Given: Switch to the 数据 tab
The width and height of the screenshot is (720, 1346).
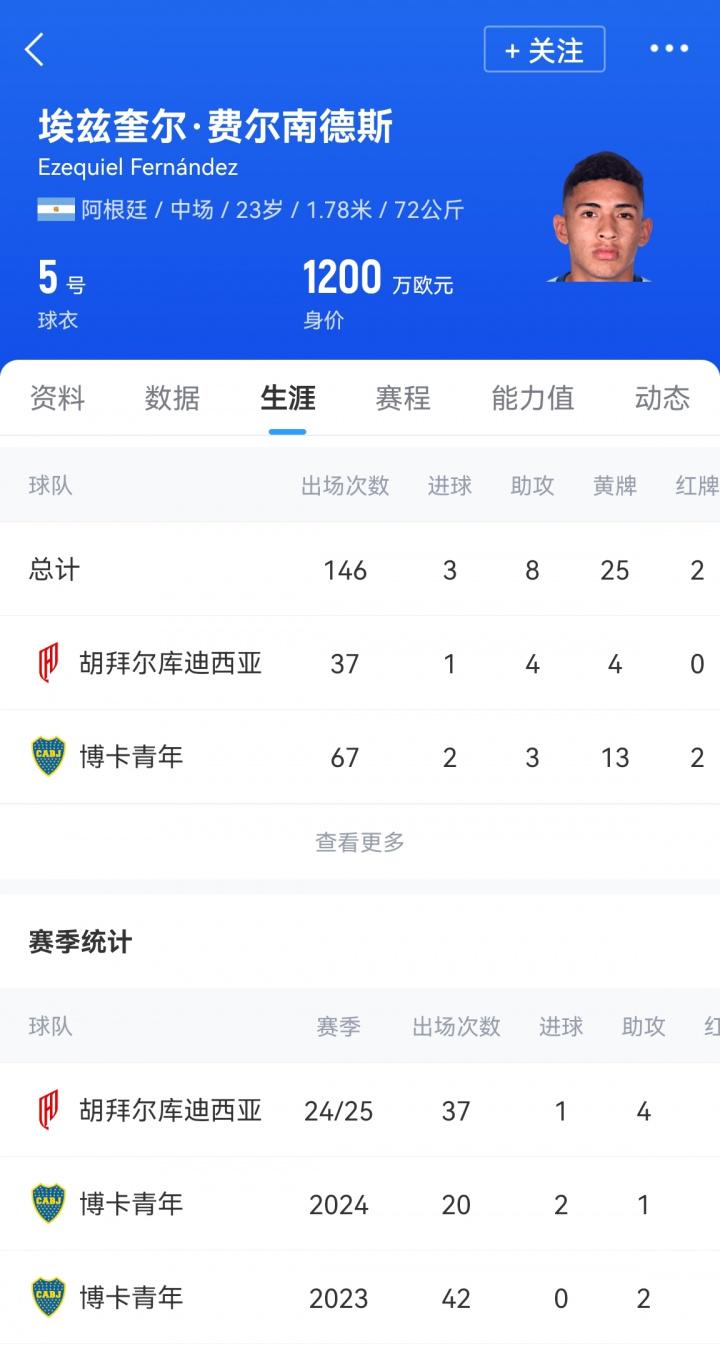Looking at the screenshot, I should [x=172, y=398].
